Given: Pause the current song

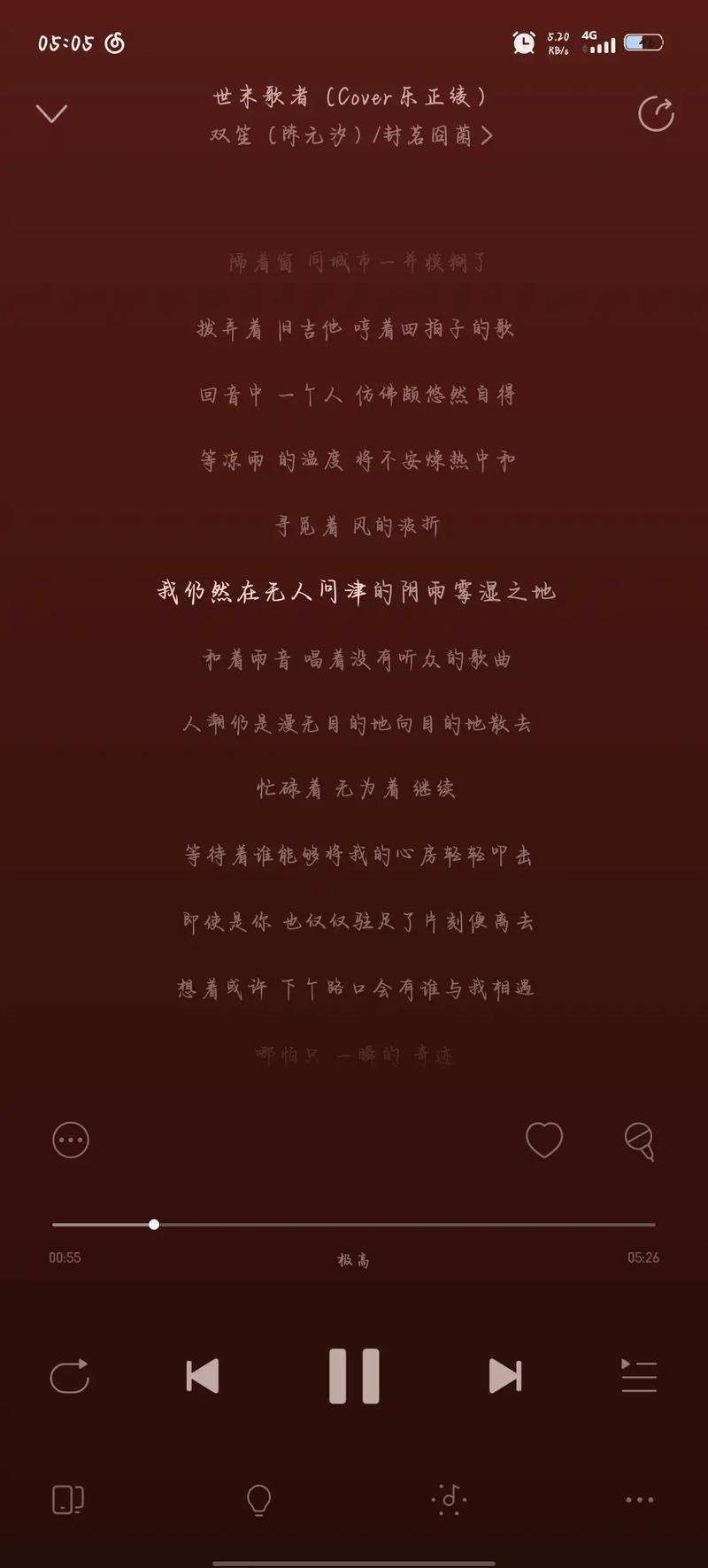Looking at the screenshot, I should click(x=354, y=1376).
